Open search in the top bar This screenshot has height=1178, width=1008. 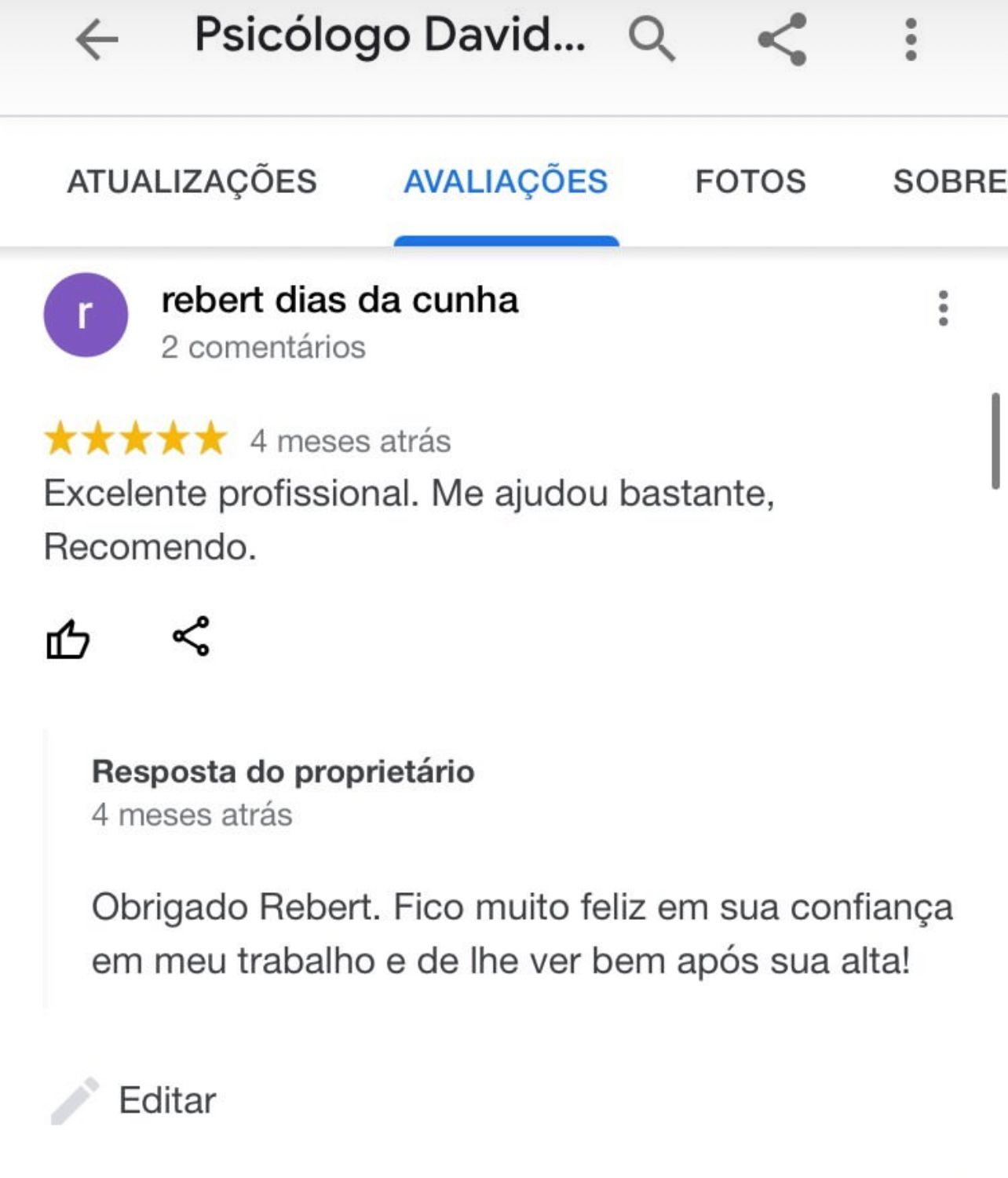[x=652, y=39]
